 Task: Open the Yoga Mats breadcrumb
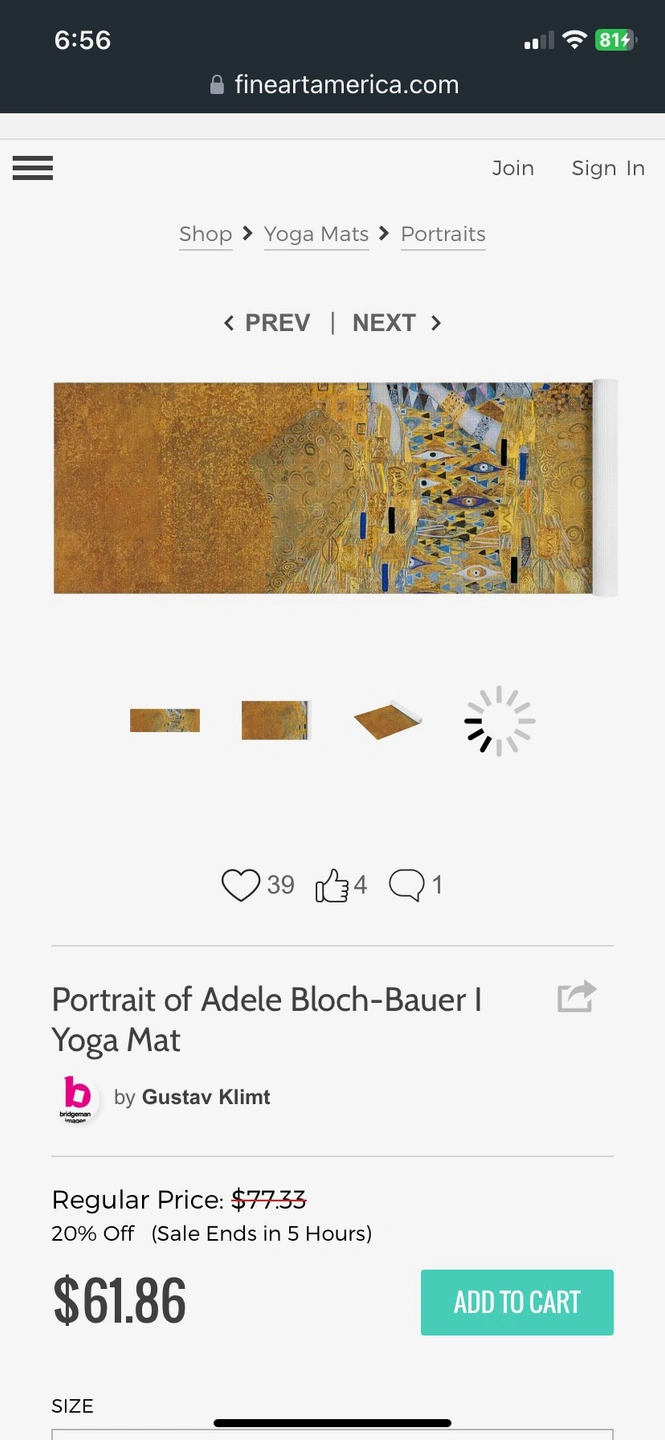coord(316,234)
